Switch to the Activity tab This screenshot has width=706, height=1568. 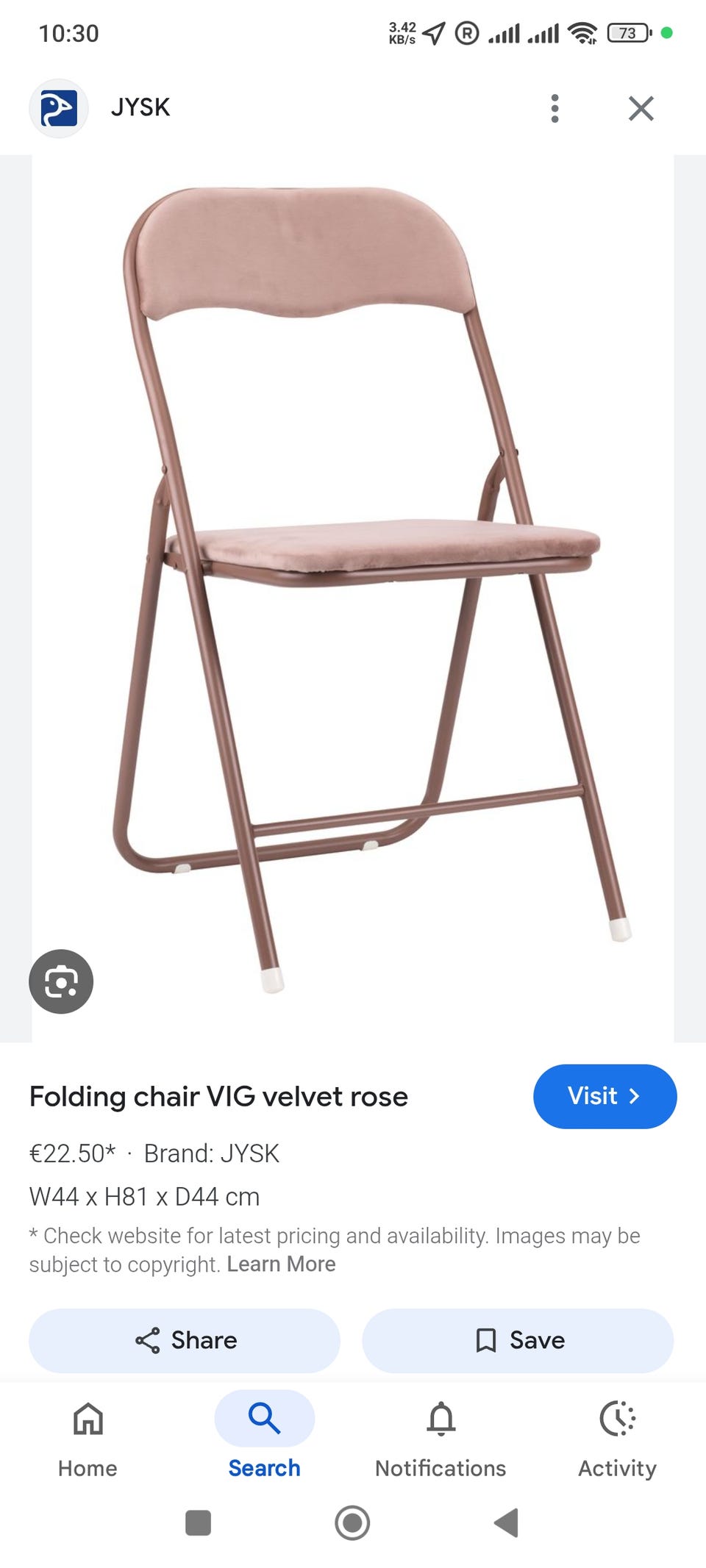coord(617,1437)
